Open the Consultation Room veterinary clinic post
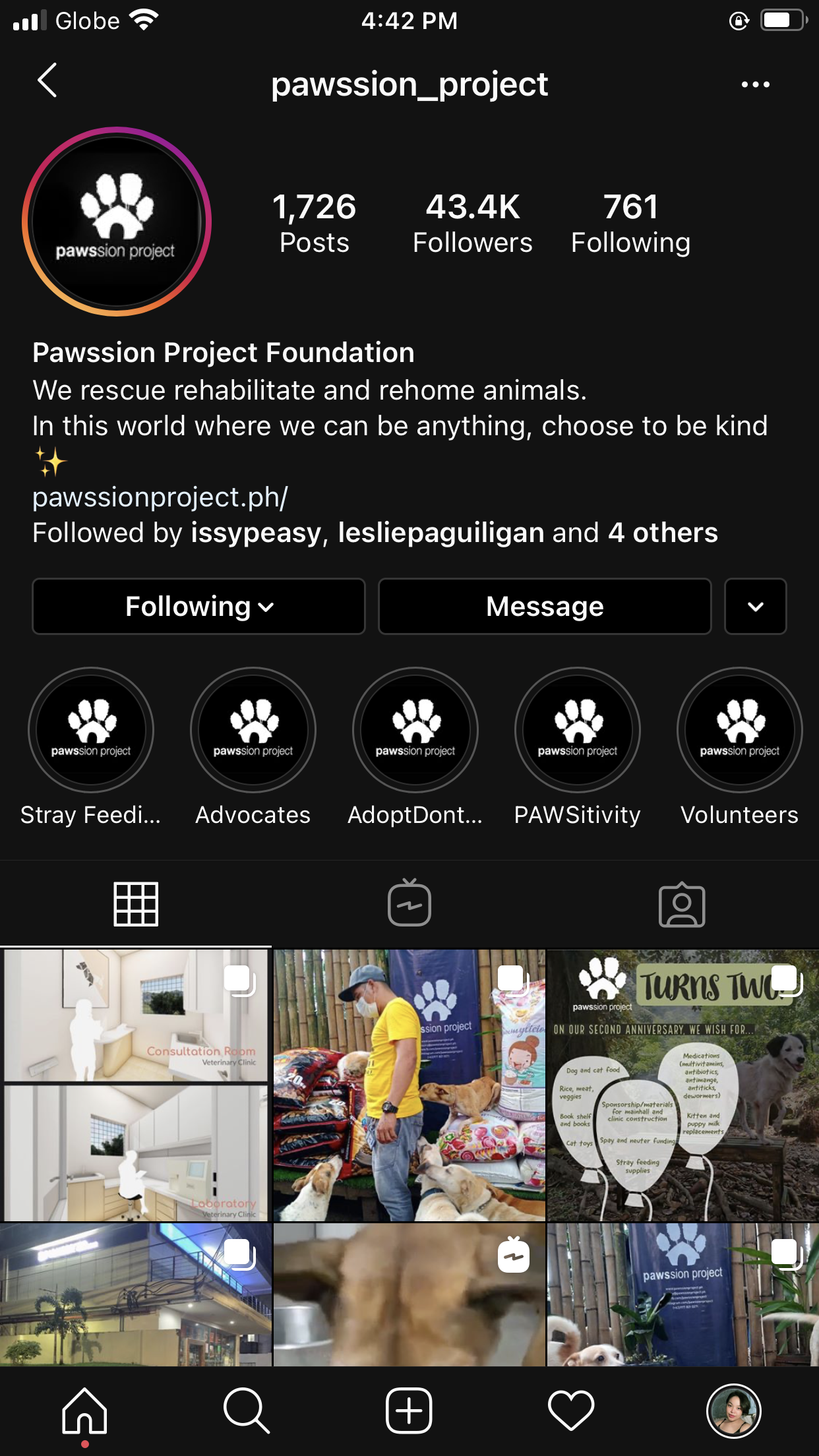The width and height of the screenshot is (819, 1456). [x=136, y=1085]
